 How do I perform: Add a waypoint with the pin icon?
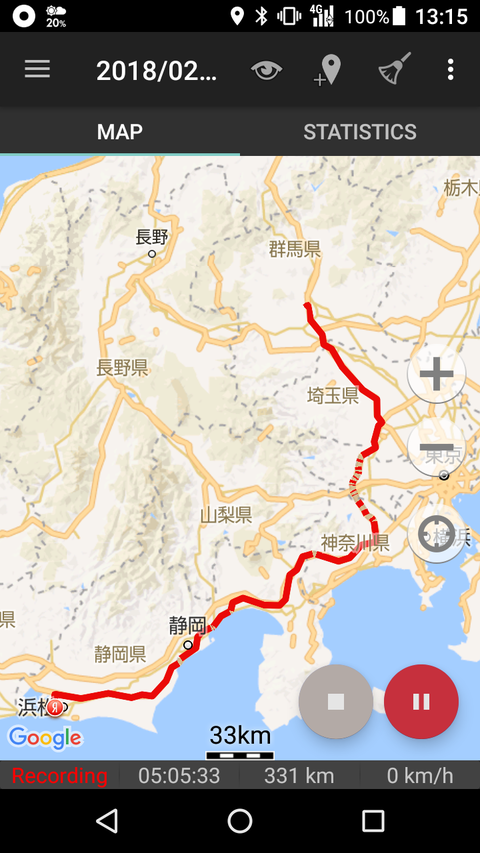click(x=327, y=70)
